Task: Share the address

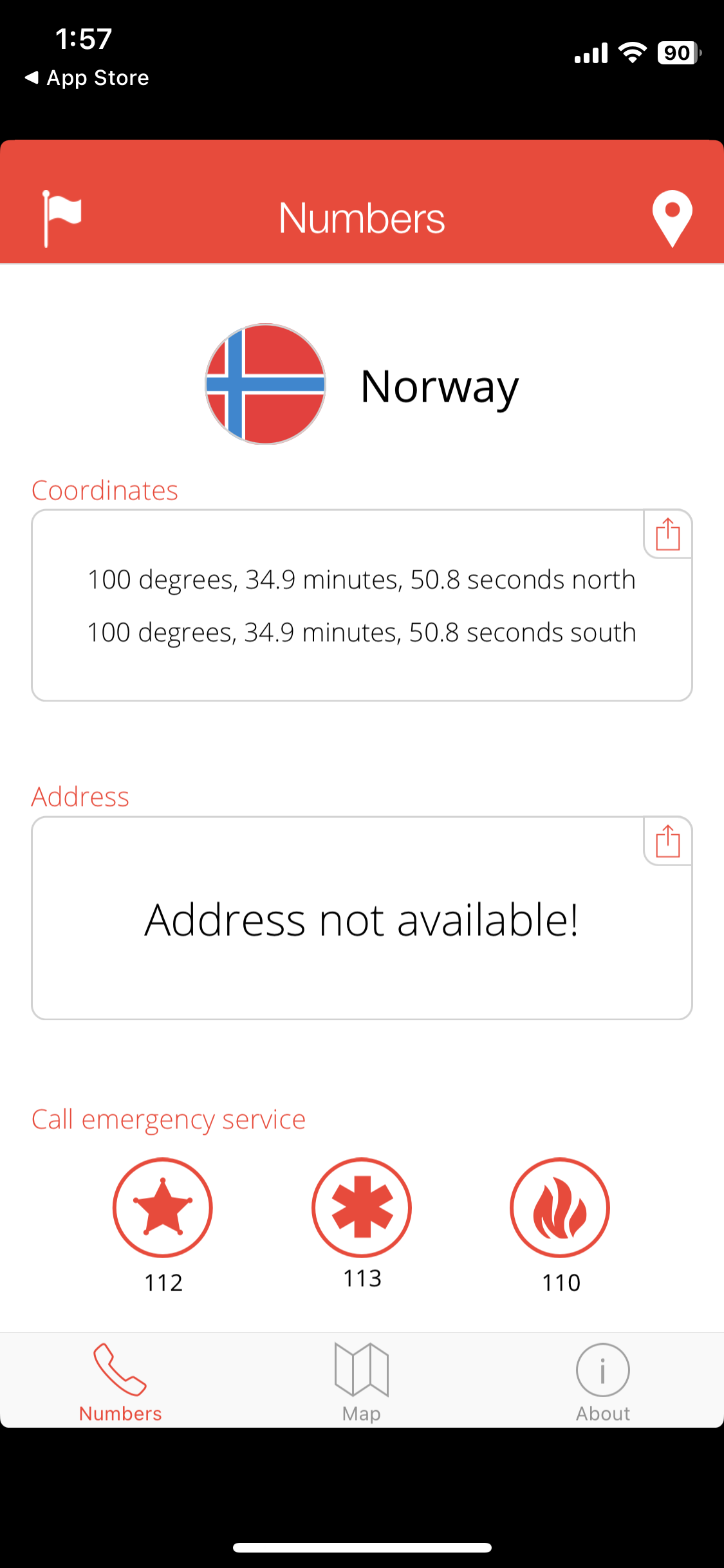Action: pyautogui.click(x=667, y=841)
